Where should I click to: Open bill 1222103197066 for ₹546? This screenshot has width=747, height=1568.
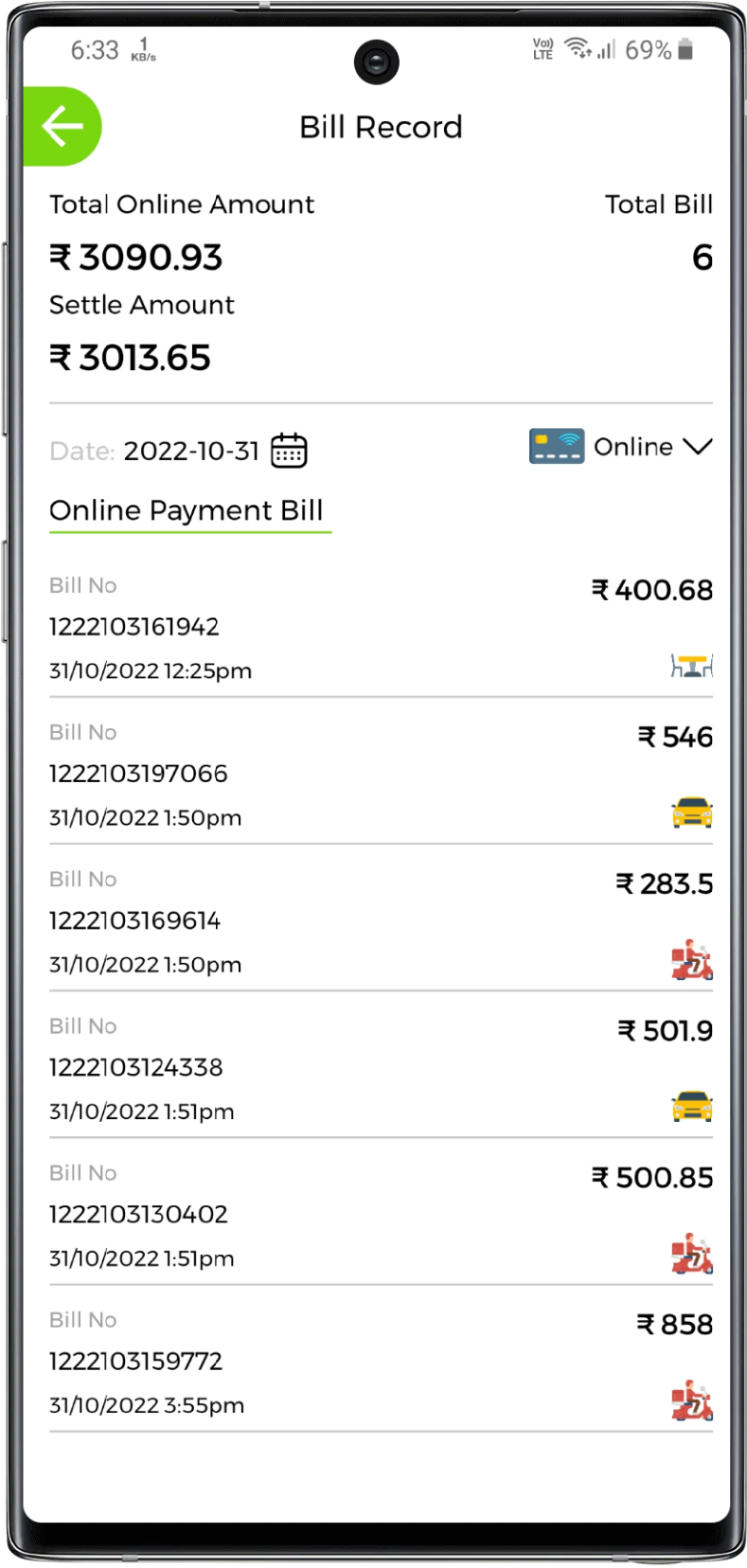[x=379, y=774]
